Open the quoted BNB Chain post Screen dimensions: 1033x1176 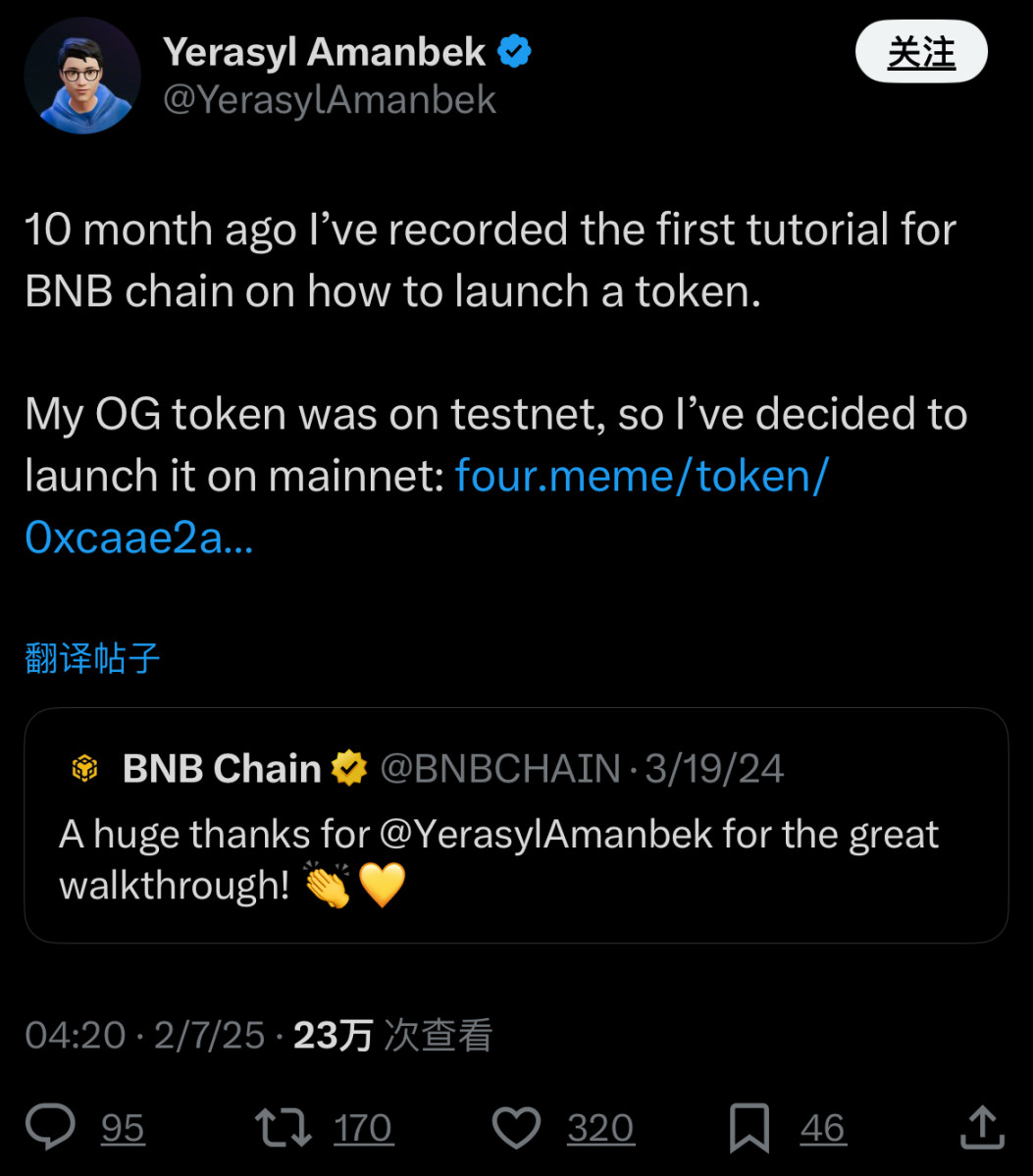516,825
